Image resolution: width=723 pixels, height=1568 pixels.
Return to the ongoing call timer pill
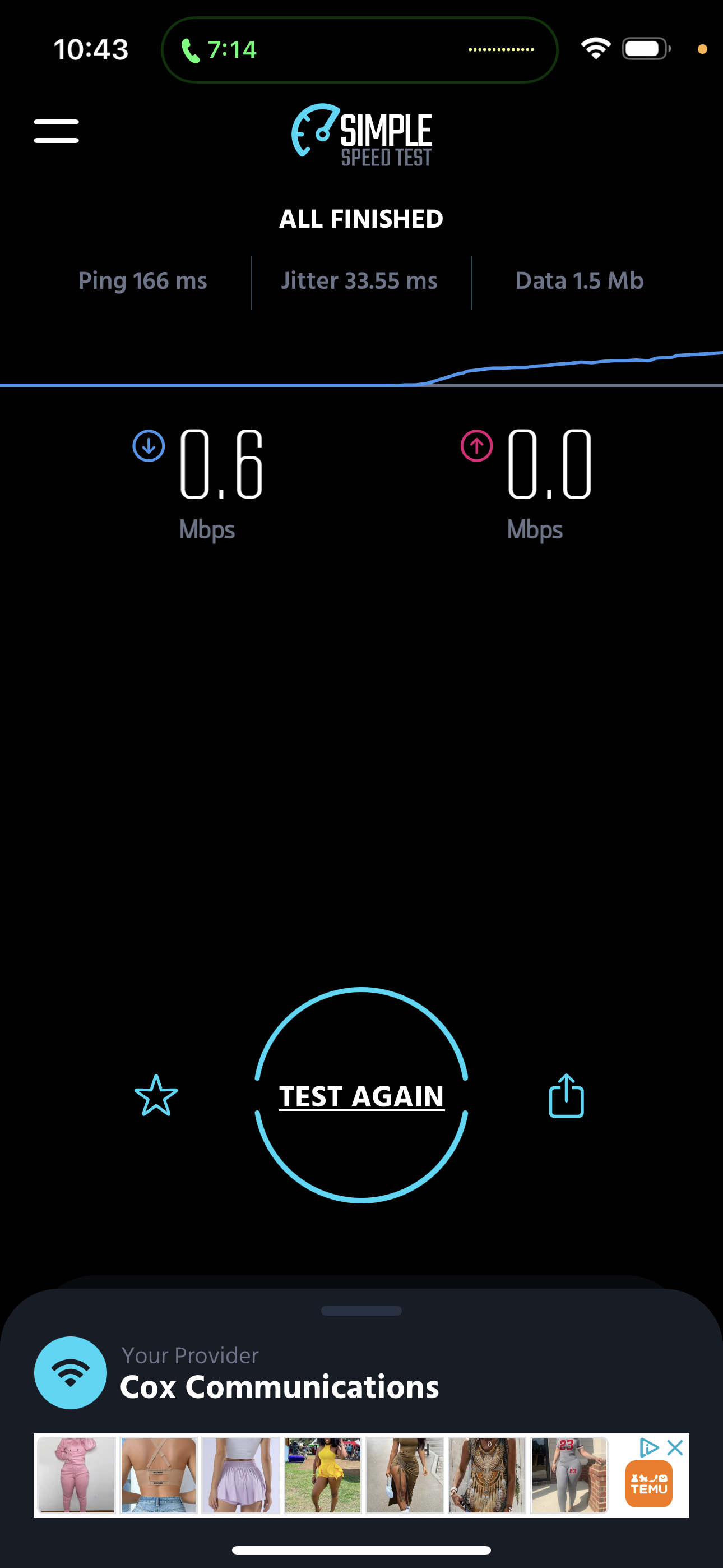click(360, 50)
